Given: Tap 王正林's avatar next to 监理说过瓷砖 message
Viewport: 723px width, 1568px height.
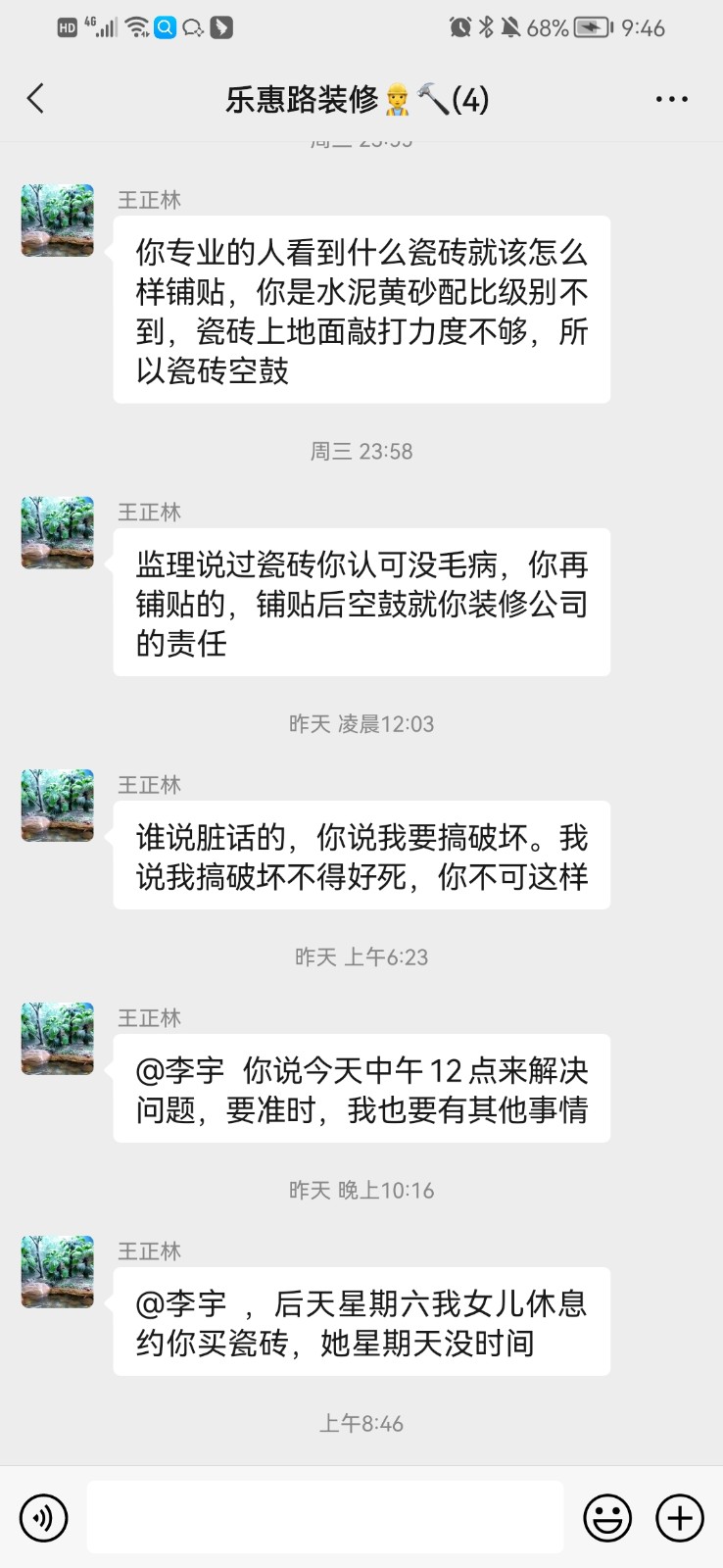Looking at the screenshot, I should pyautogui.click(x=58, y=533).
